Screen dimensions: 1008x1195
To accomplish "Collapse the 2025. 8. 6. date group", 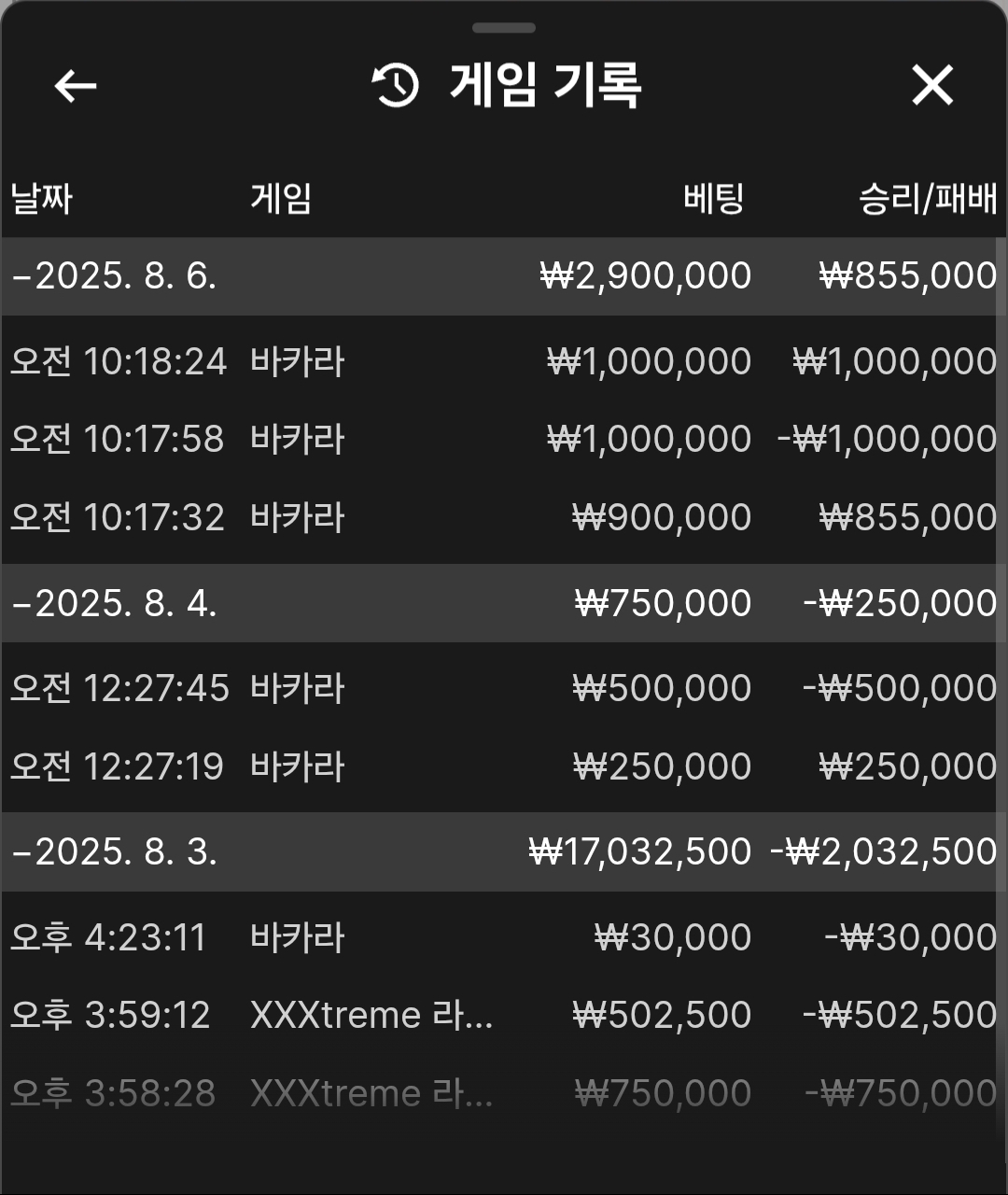I will click(114, 276).
